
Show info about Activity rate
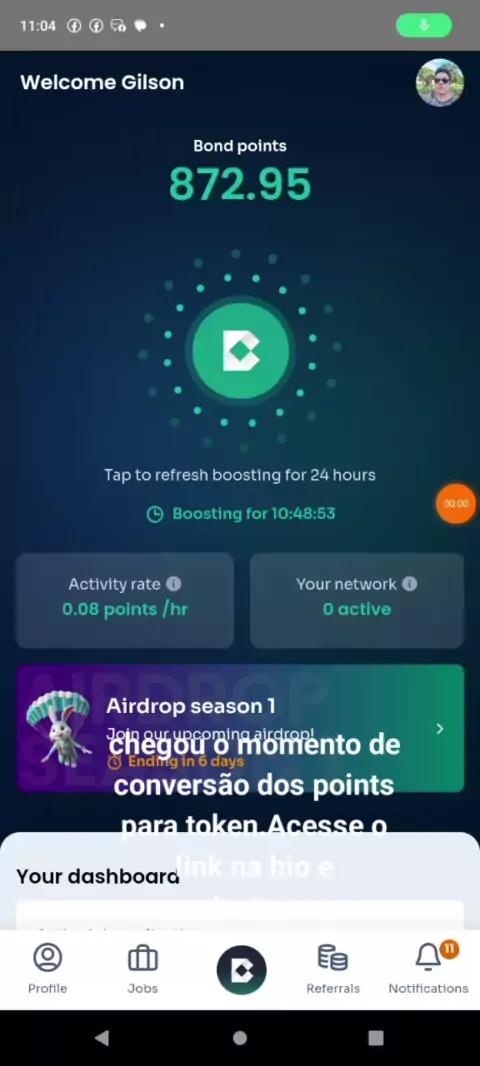point(174,584)
